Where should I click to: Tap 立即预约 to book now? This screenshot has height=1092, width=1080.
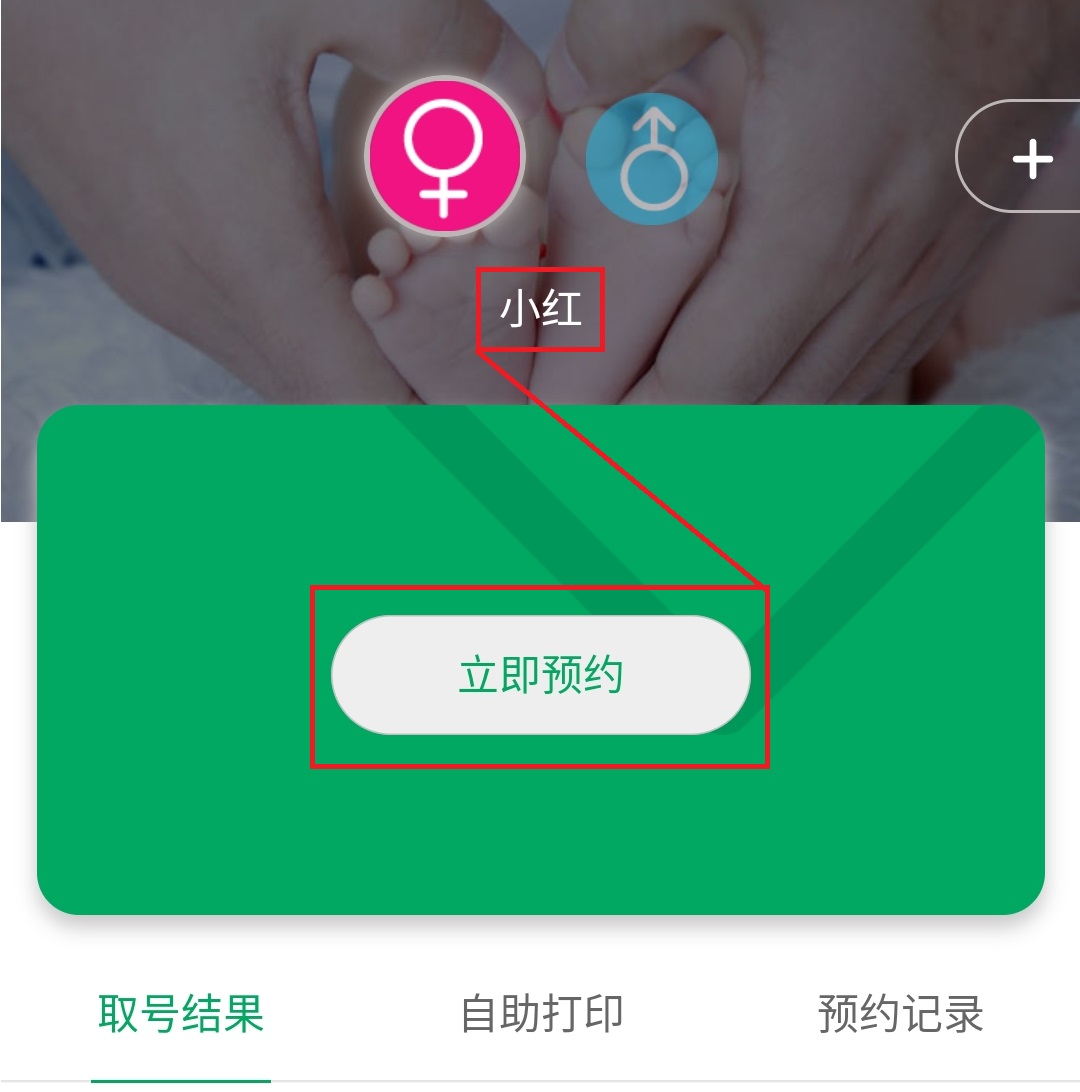pyautogui.click(x=540, y=675)
